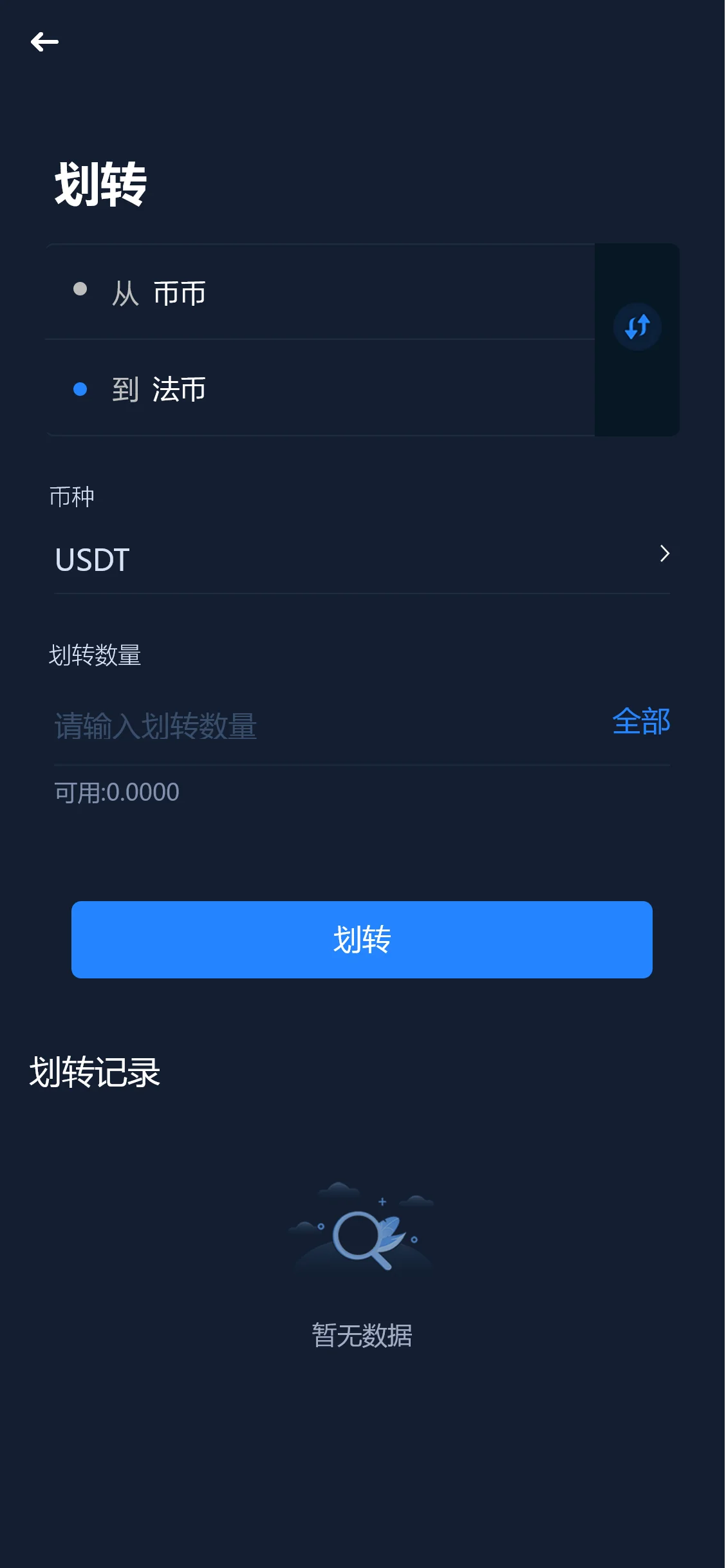Click the right arrow beside USDT
Image resolution: width=726 pixels, height=1568 pixels.
tap(666, 554)
